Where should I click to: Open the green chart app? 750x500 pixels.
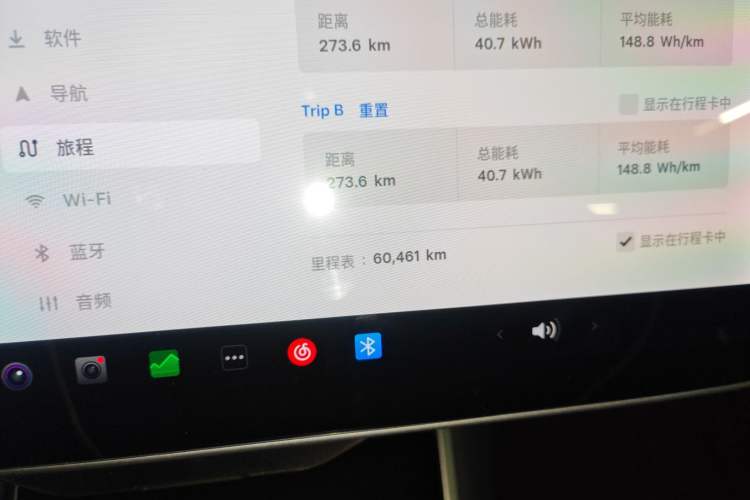(x=164, y=363)
